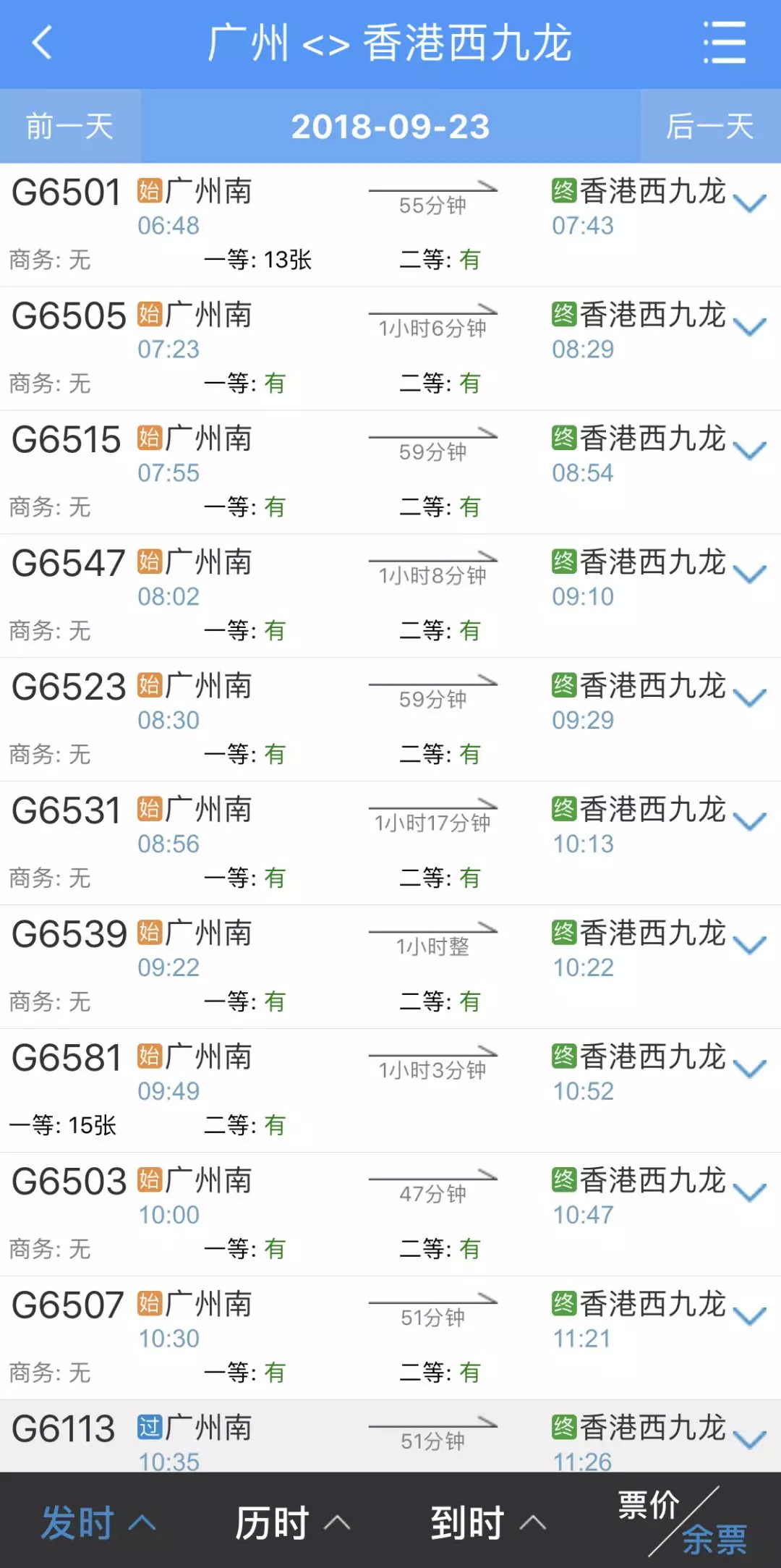Go to the next day (后一天)

coord(710,127)
